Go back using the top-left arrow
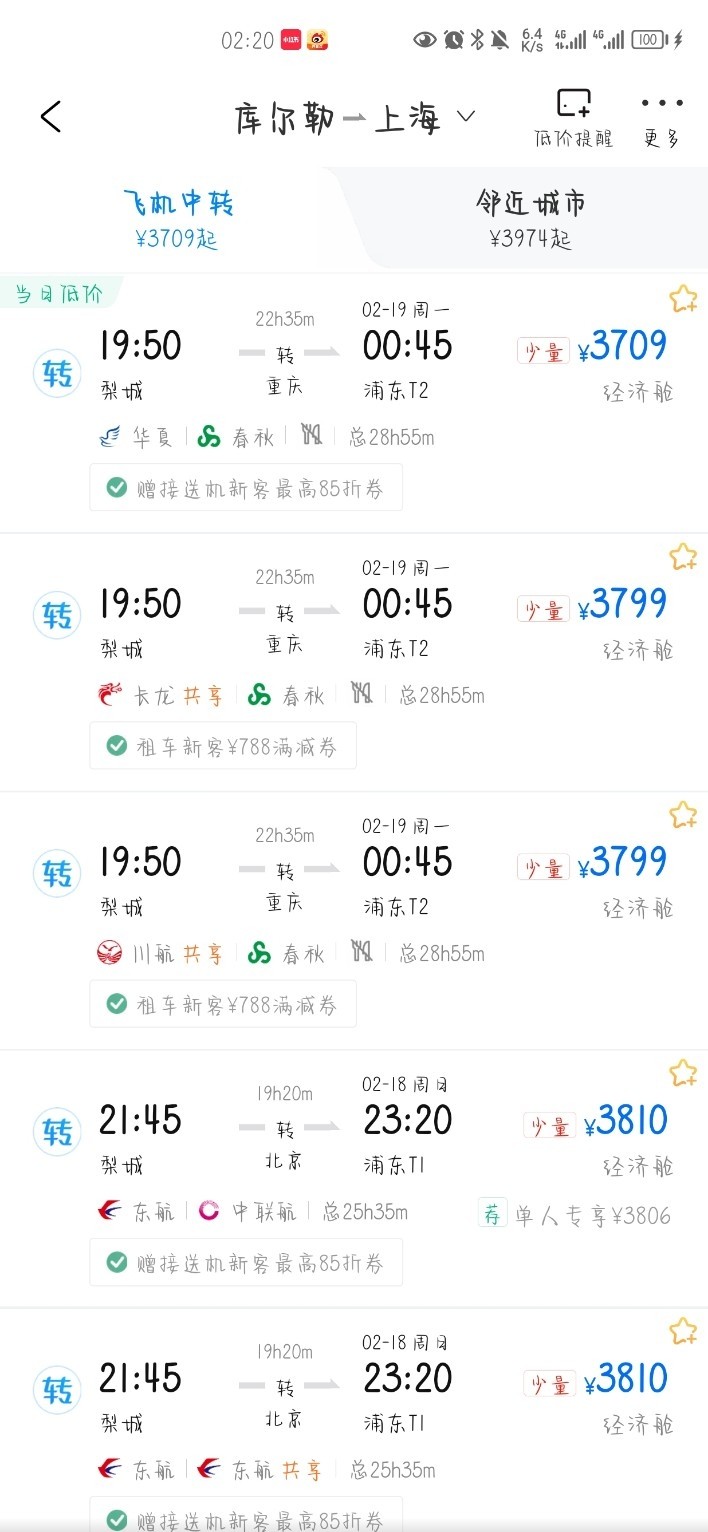This screenshot has height=1532, width=708. click(51, 117)
